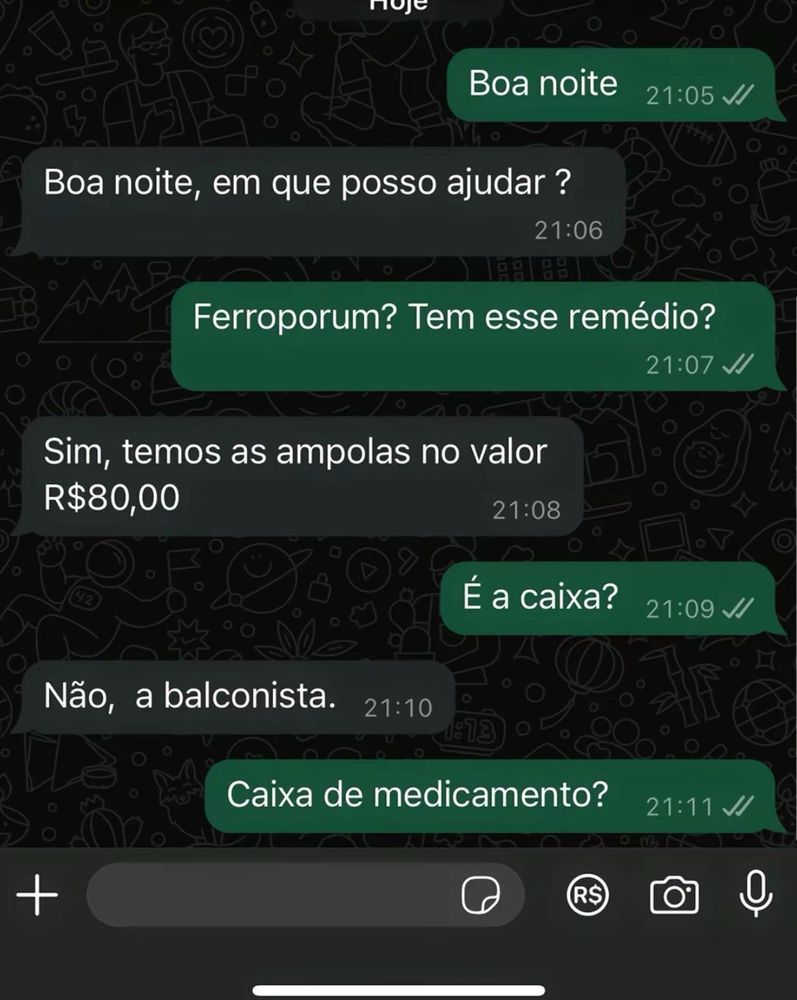Tap the microphone to record audio
This screenshot has width=797, height=1000.
pos(755,894)
